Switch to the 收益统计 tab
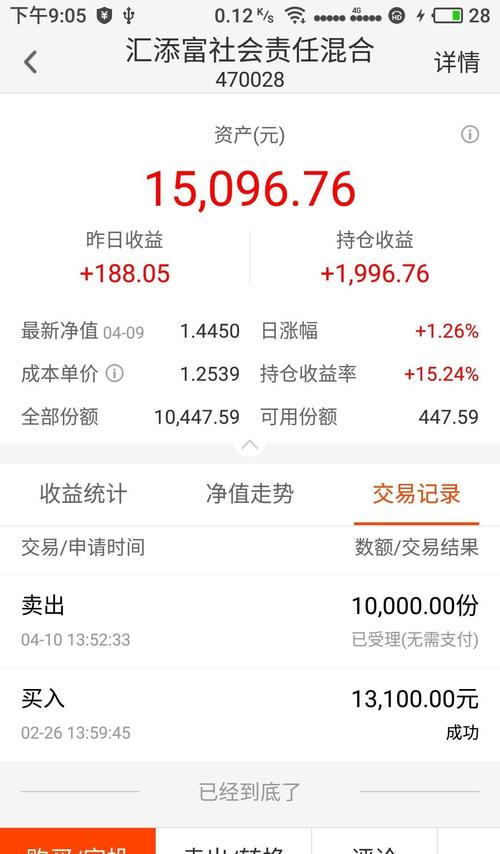 [83, 494]
